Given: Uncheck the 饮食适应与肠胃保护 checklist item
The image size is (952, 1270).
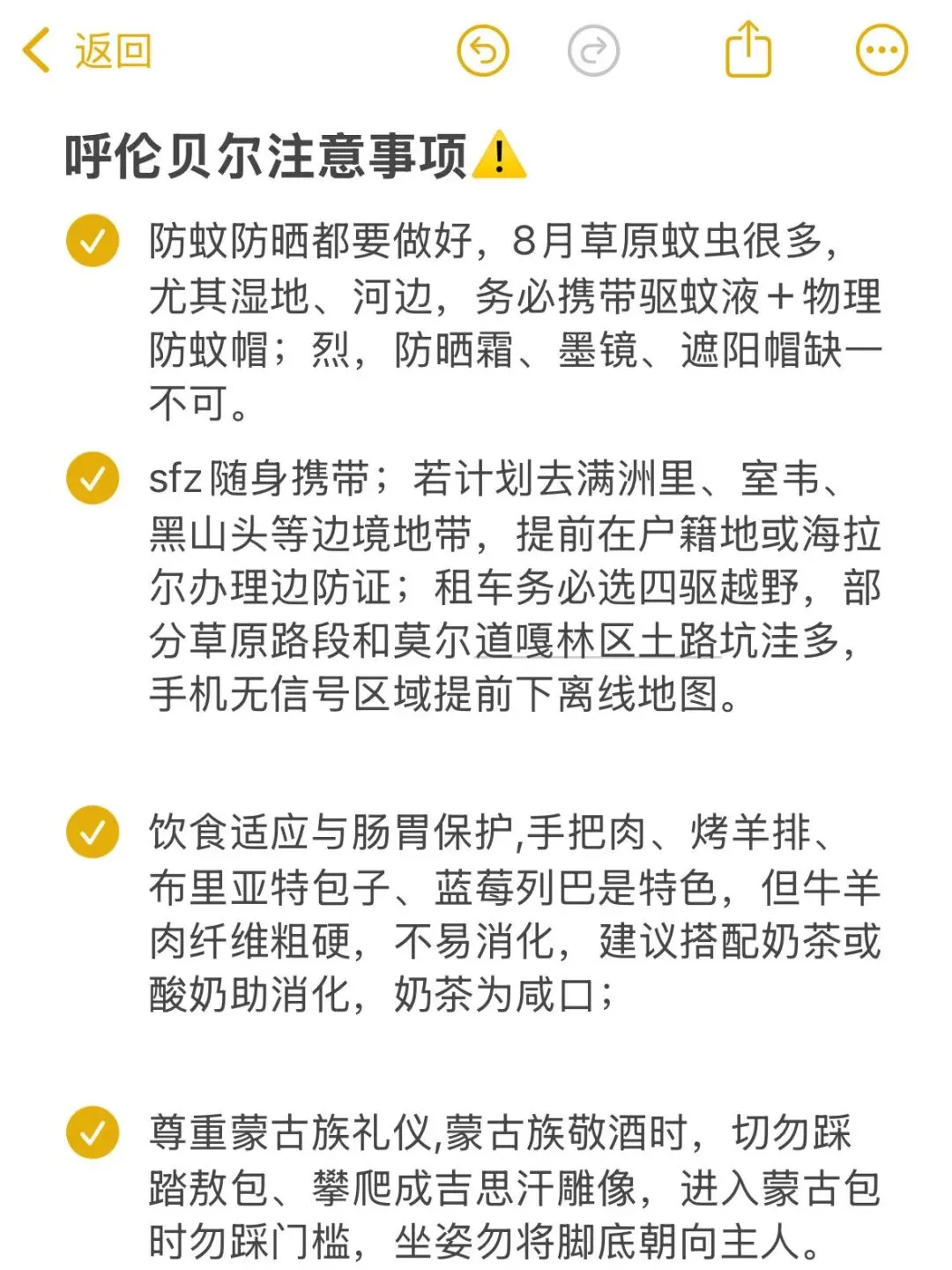Looking at the screenshot, I should pos(93,832).
